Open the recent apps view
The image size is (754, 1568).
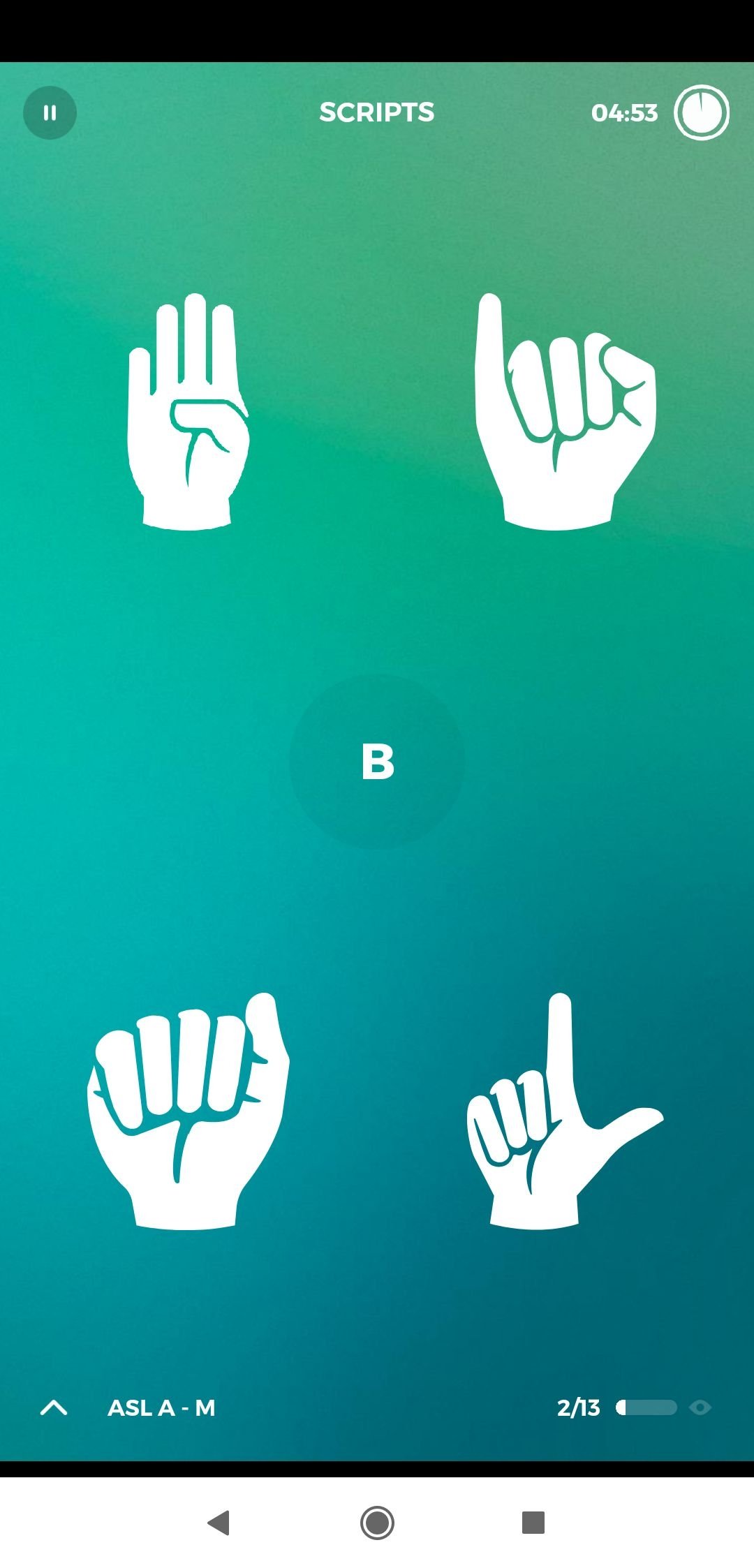pos(533,1523)
